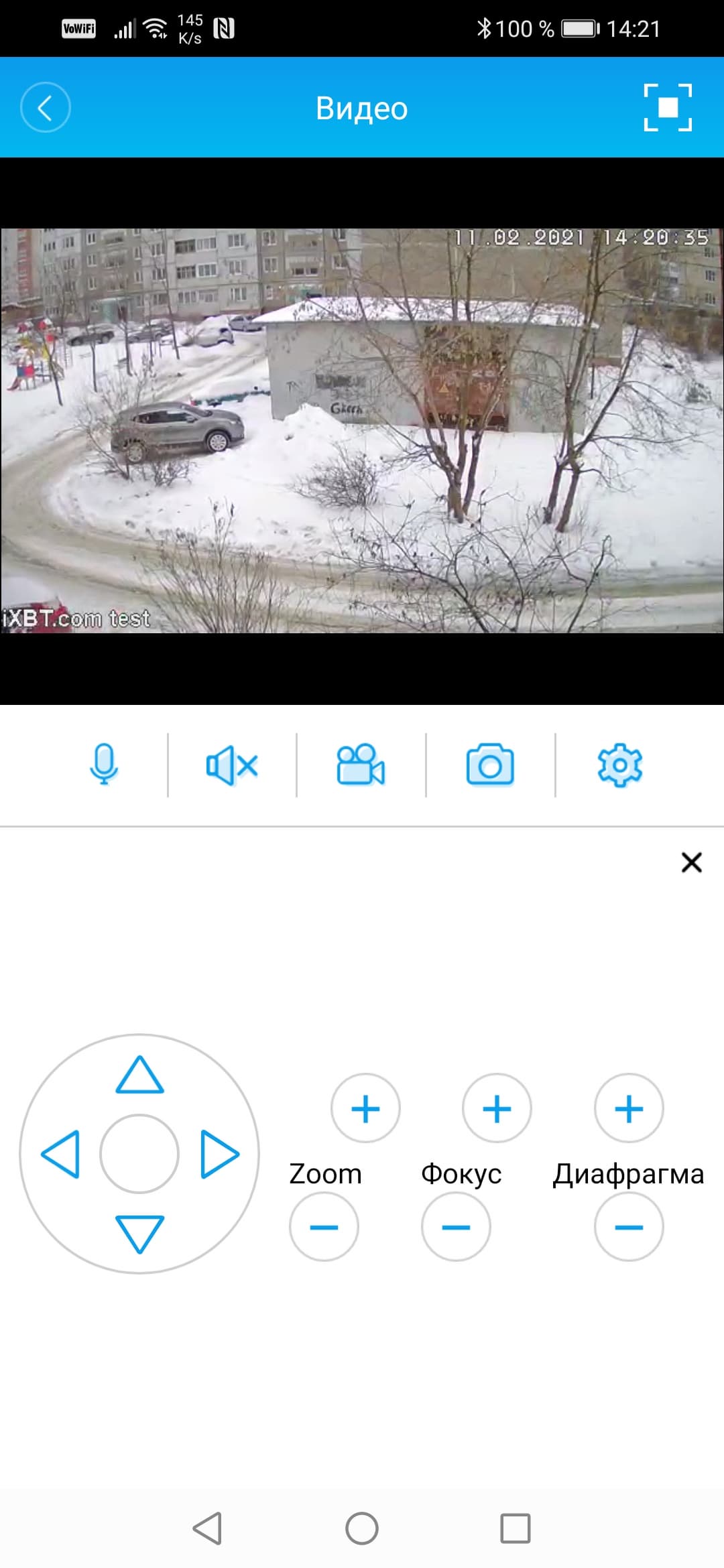Image resolution: width=724 pixels, height=1568 pixels.
Task: Tilt camera down with down arrow
Action: pyautogui.click(x=139, y=1232)
